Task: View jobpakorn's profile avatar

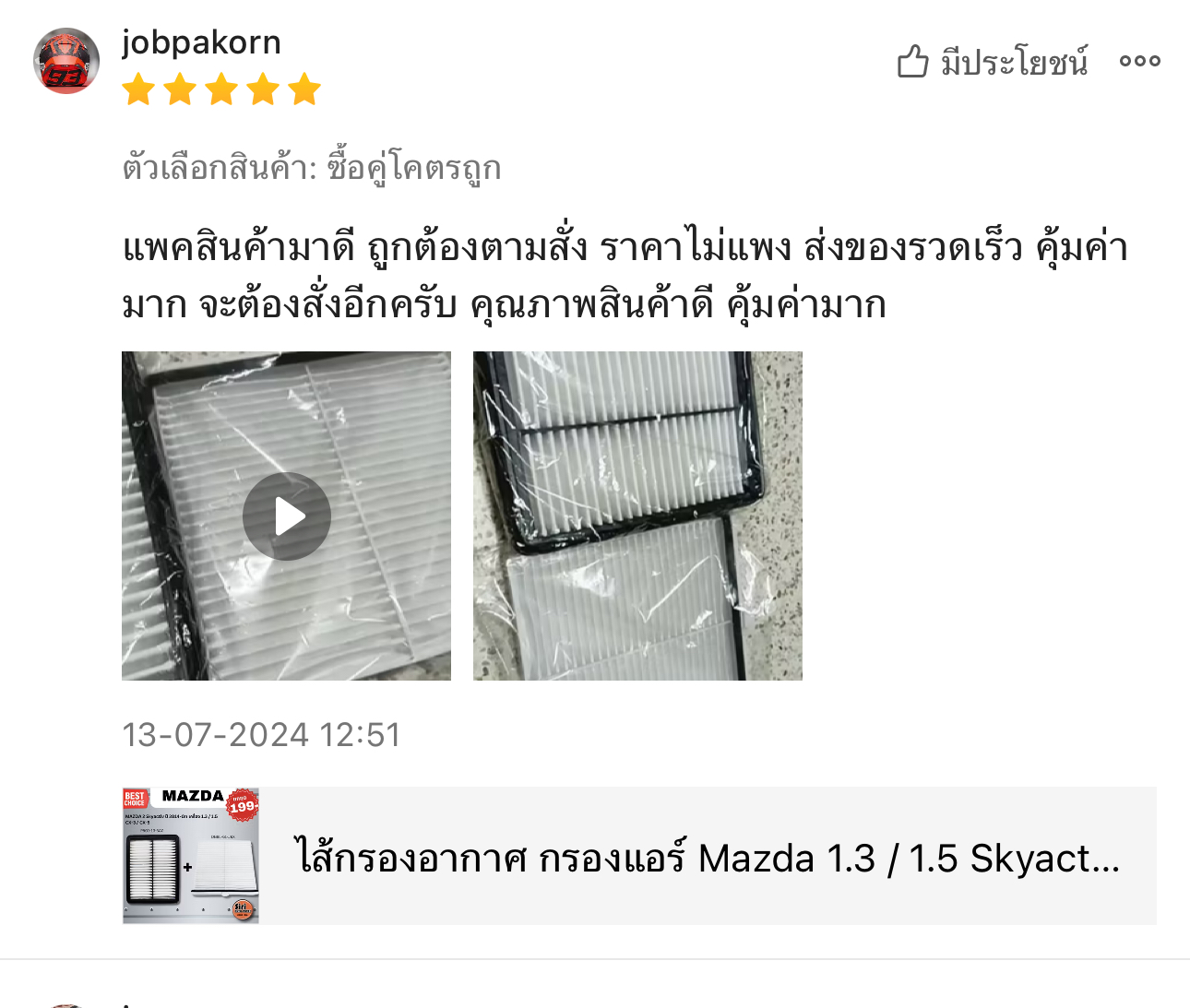Action: 66,61
